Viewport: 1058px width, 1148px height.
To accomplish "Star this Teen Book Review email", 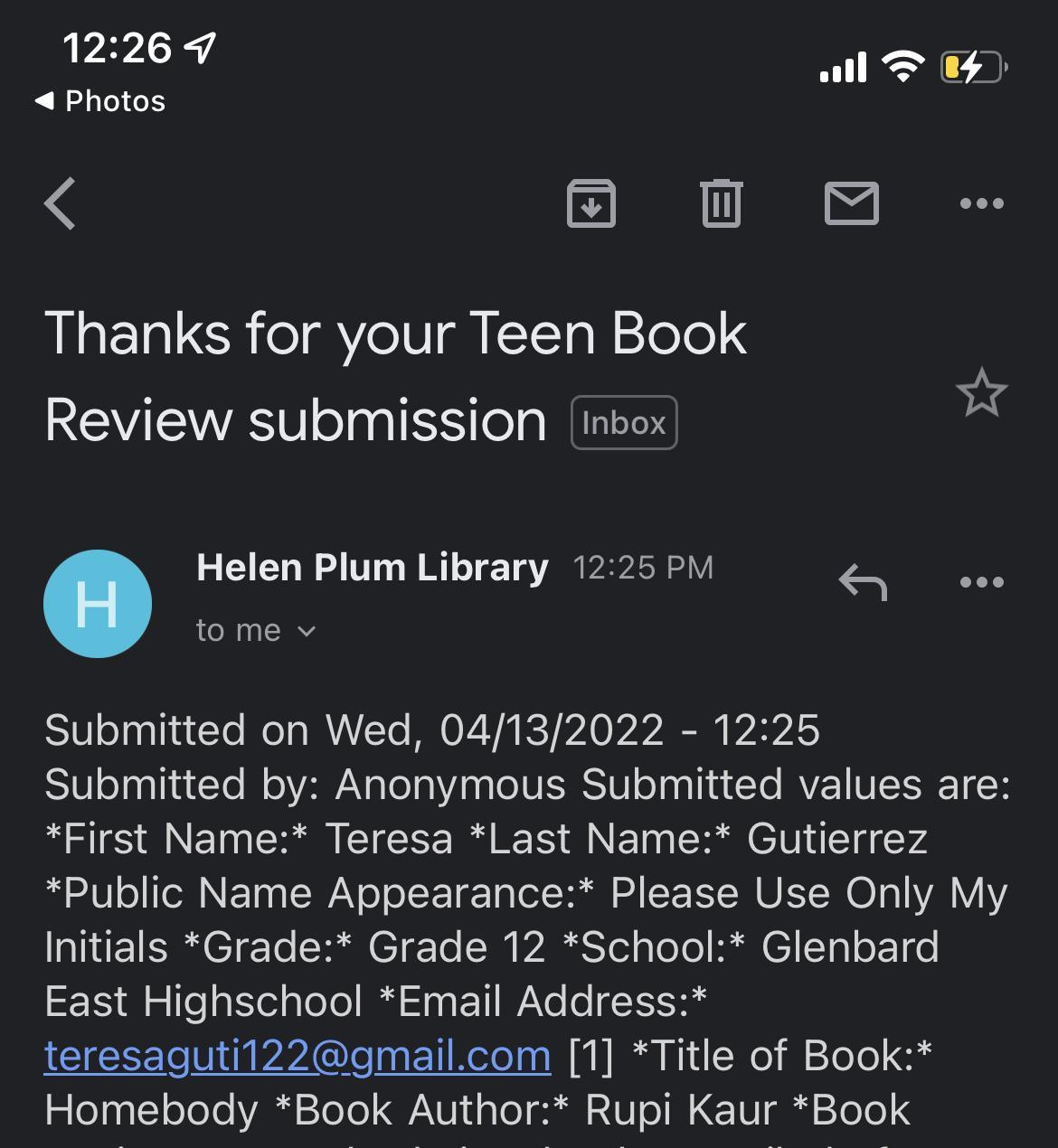I will (x=981, y=393).
